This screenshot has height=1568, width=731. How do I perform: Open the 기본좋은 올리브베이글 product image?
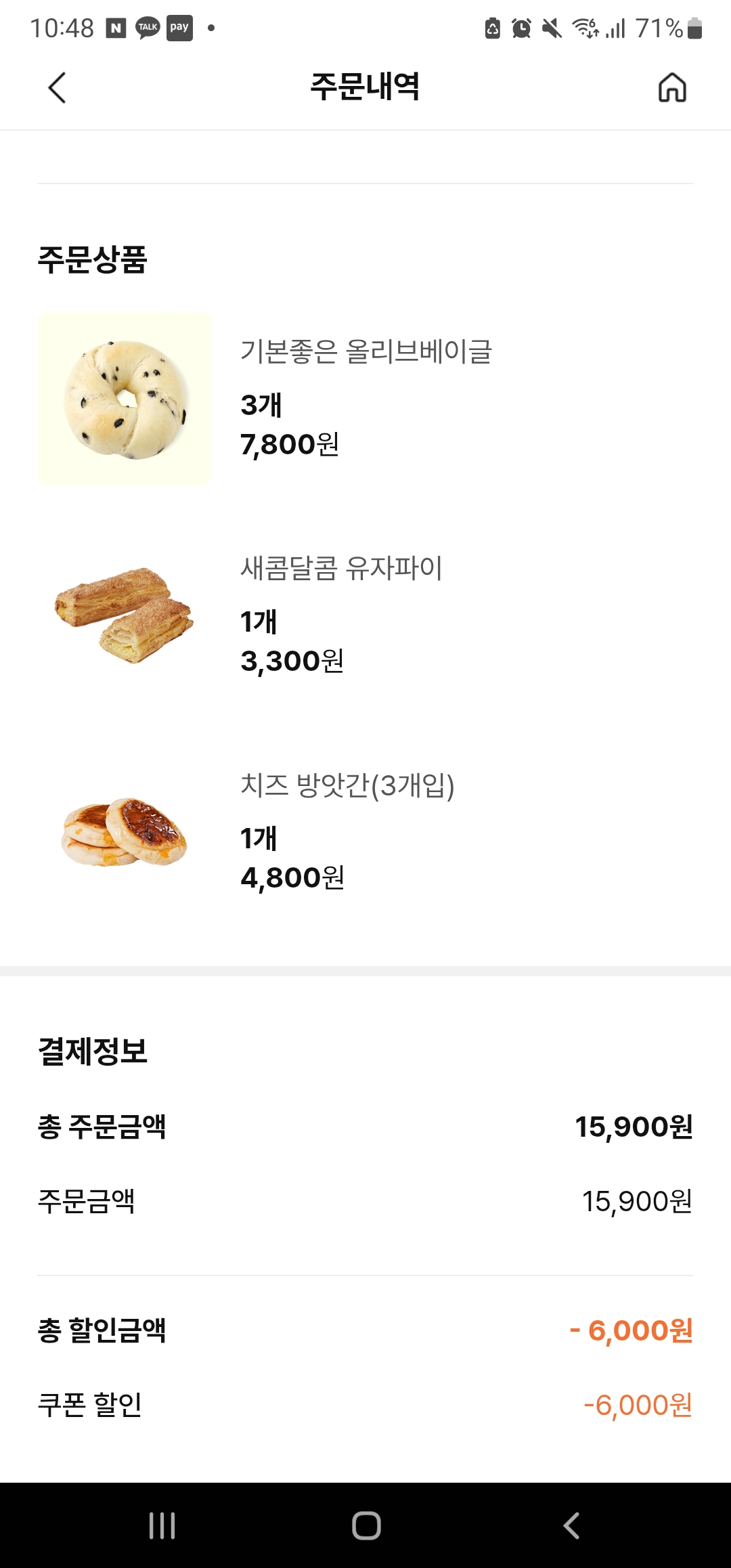125,399
